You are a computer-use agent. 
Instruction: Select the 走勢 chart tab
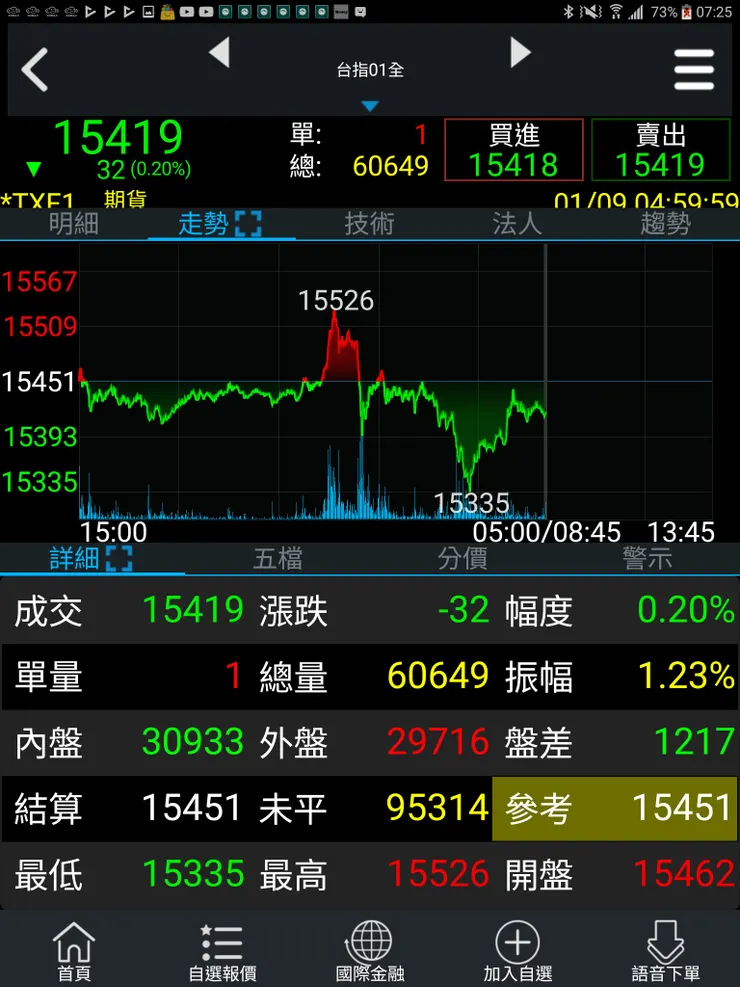(x=220, y=223)
